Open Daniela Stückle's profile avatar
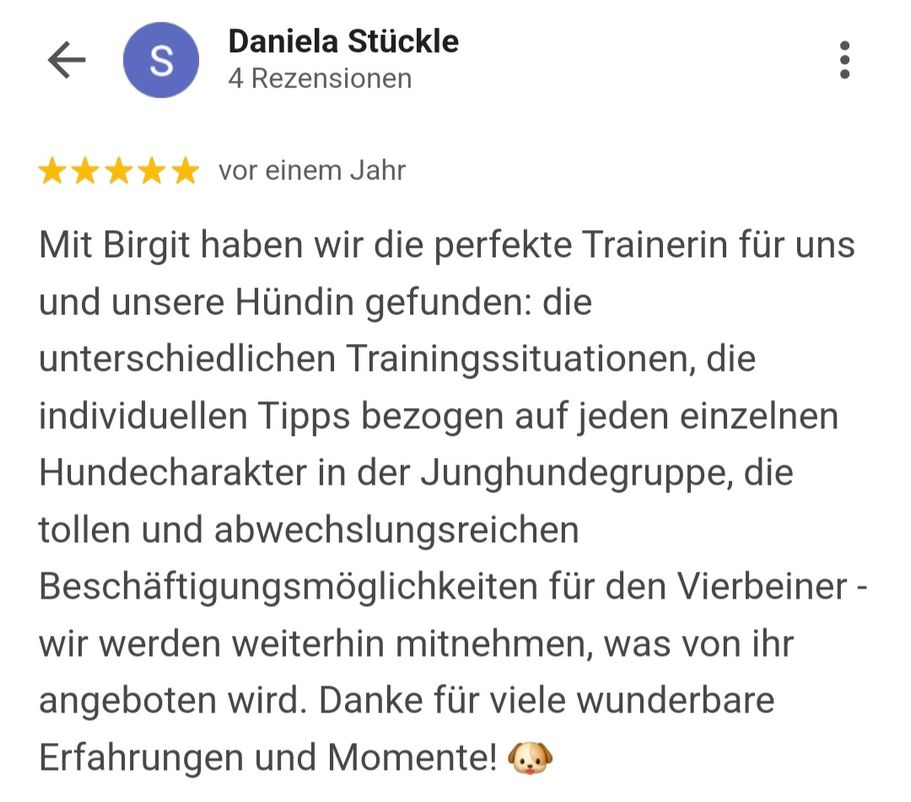The image size is (911, 802). [160, 60]
